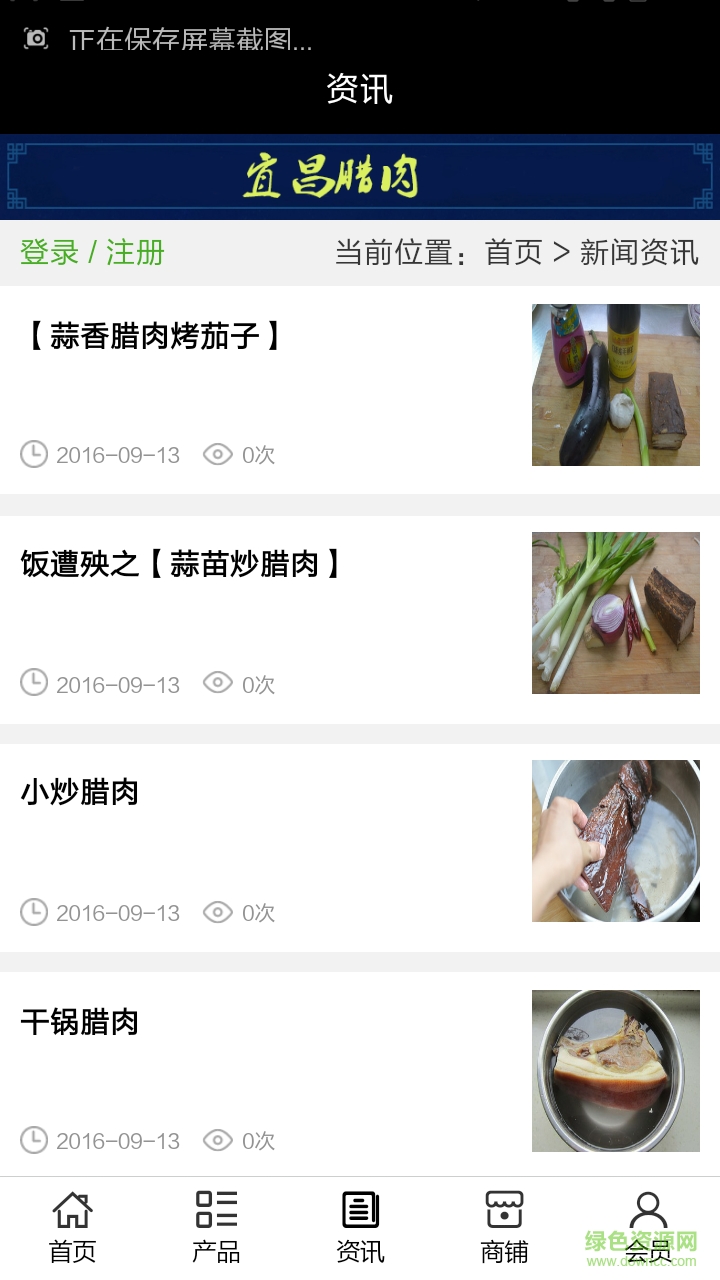
Task: Click the clock icon beside the first article date
Action: click(x=34, y=454)
